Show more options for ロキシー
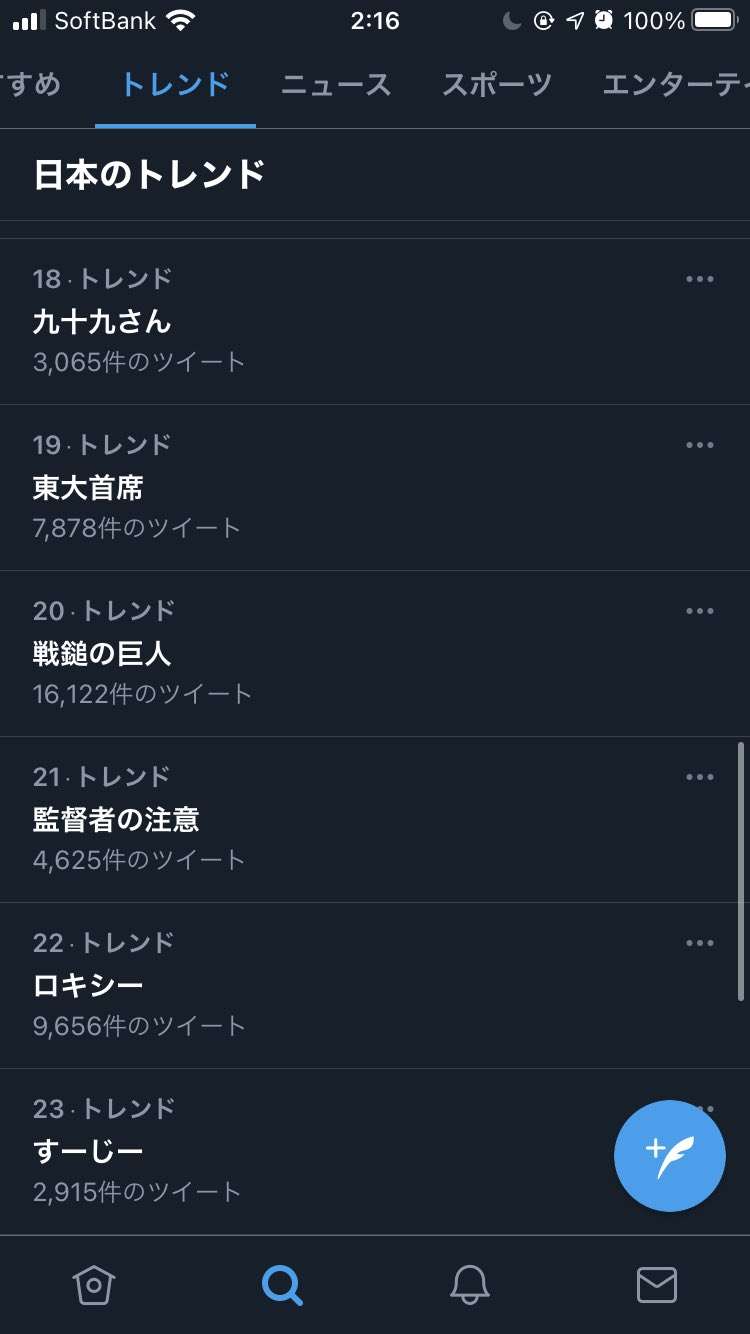This screenshot has height=1334, width=750. pos(700,943)
